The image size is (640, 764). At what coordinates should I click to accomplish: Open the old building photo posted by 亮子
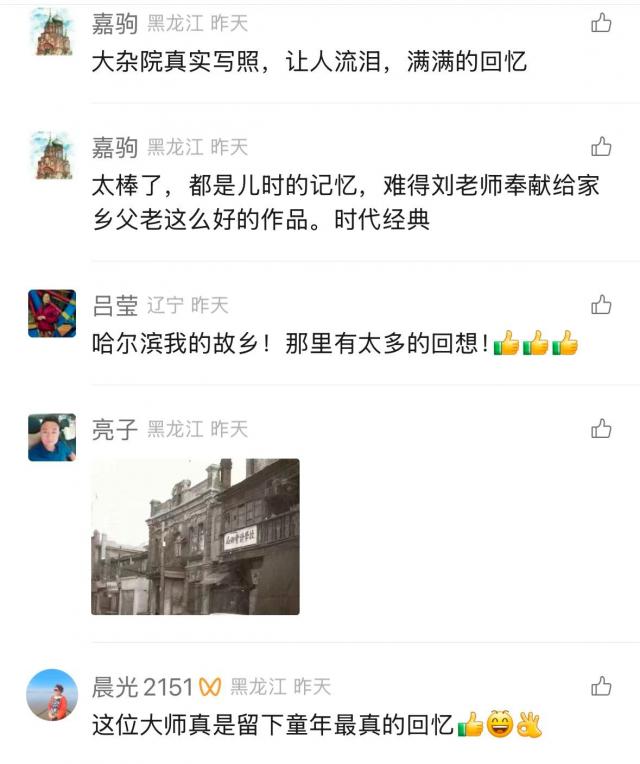point(195,536)
